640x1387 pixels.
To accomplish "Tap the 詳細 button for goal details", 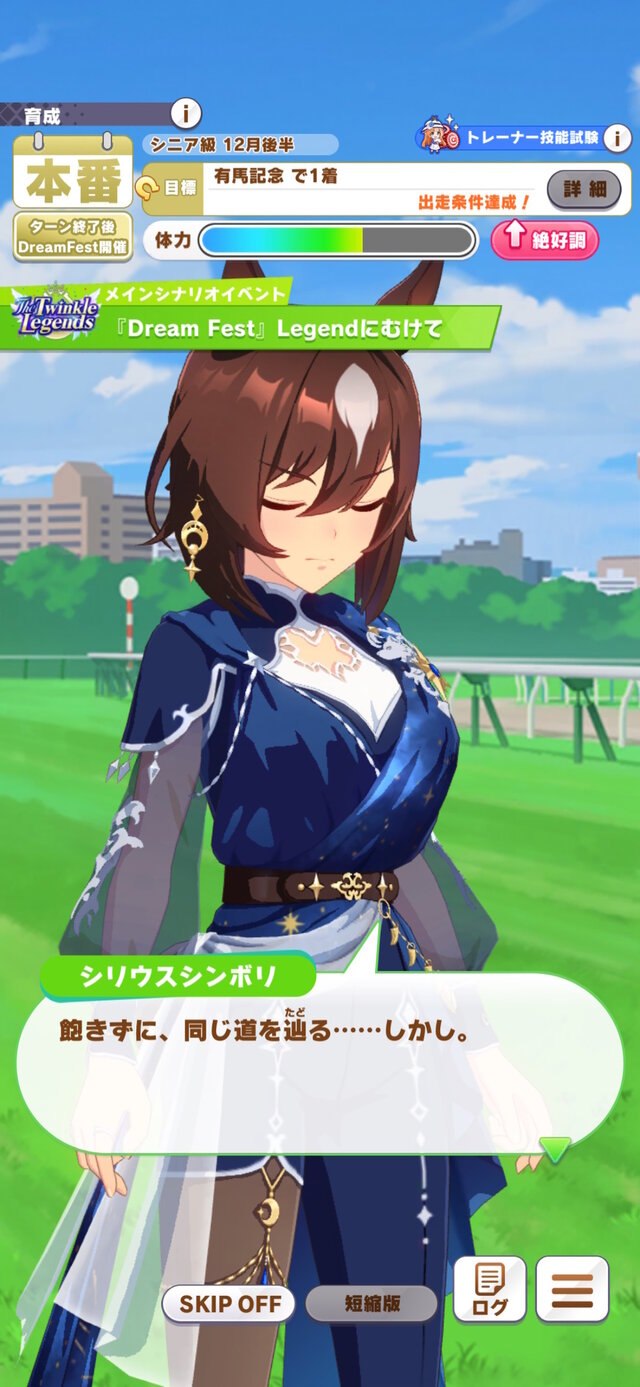I will click(x=584, y=188).
